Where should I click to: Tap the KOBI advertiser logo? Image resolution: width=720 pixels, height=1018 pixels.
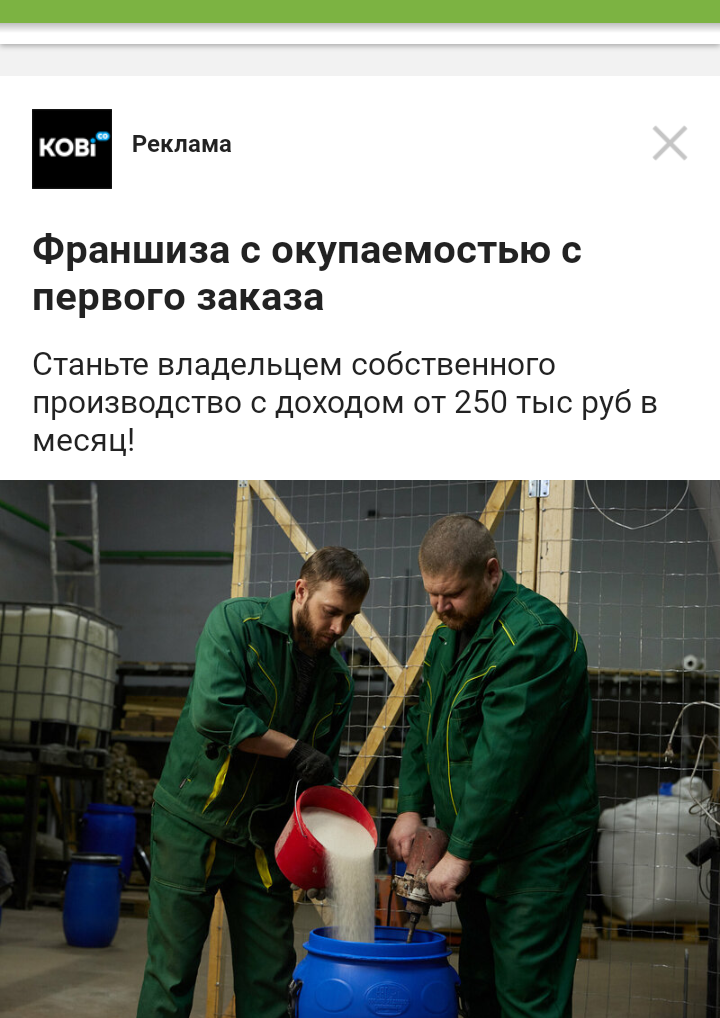click(x=72, y=148)
